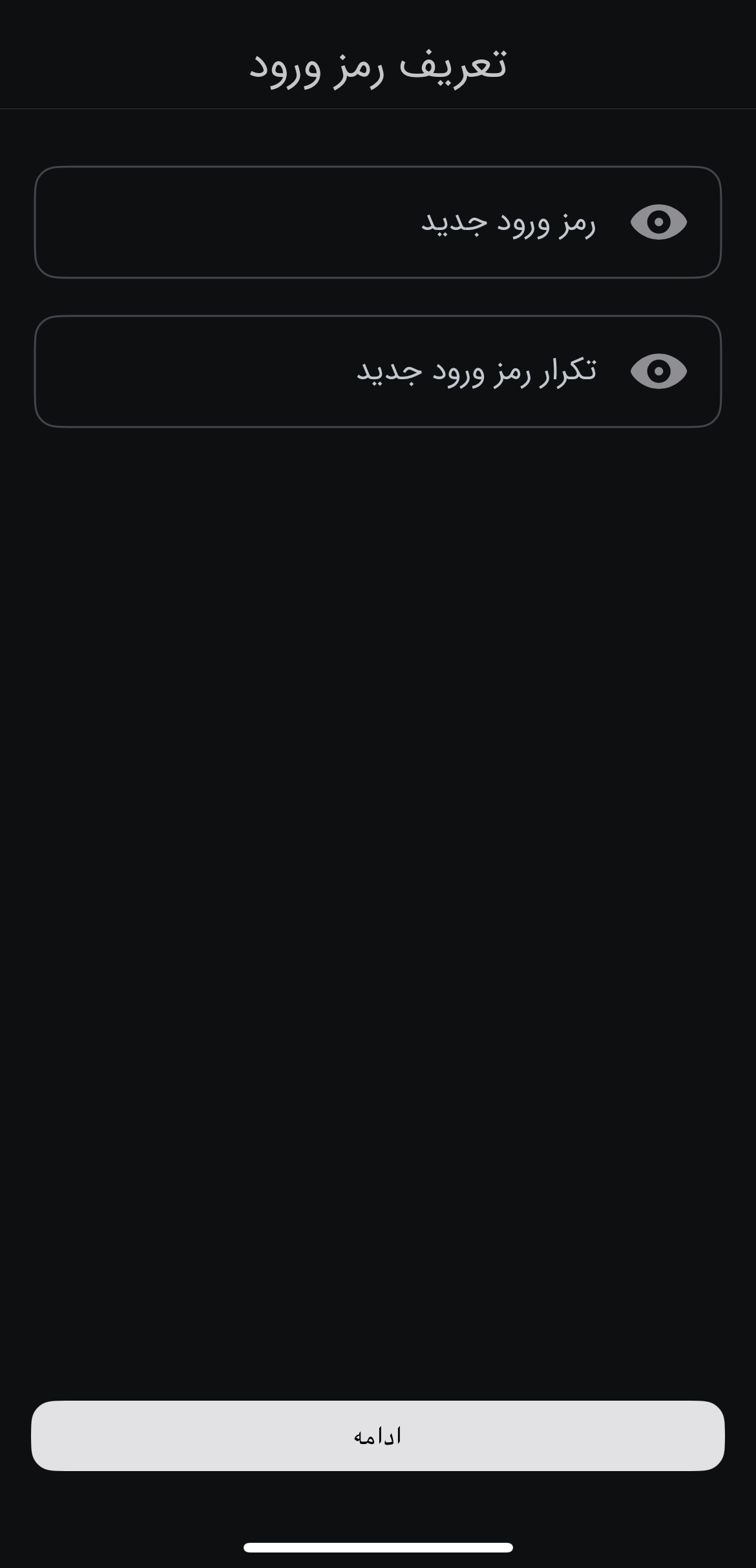Screen dimensions: 756x1568
Task: Show password in 'رمز ورود جدید' field
Action: pos(658,222)
